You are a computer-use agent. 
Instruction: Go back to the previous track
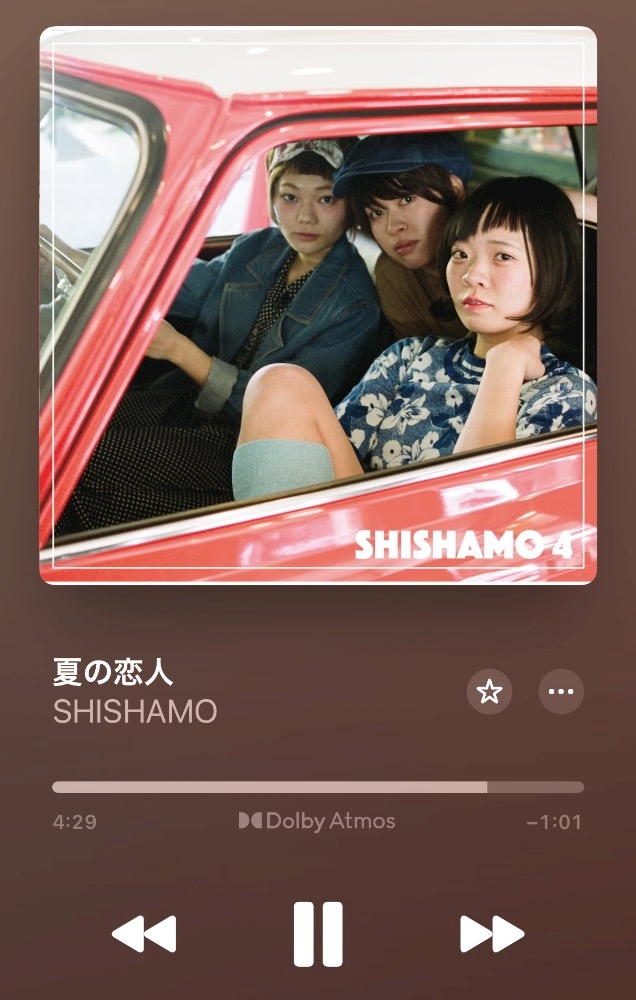tap(144, 934)
